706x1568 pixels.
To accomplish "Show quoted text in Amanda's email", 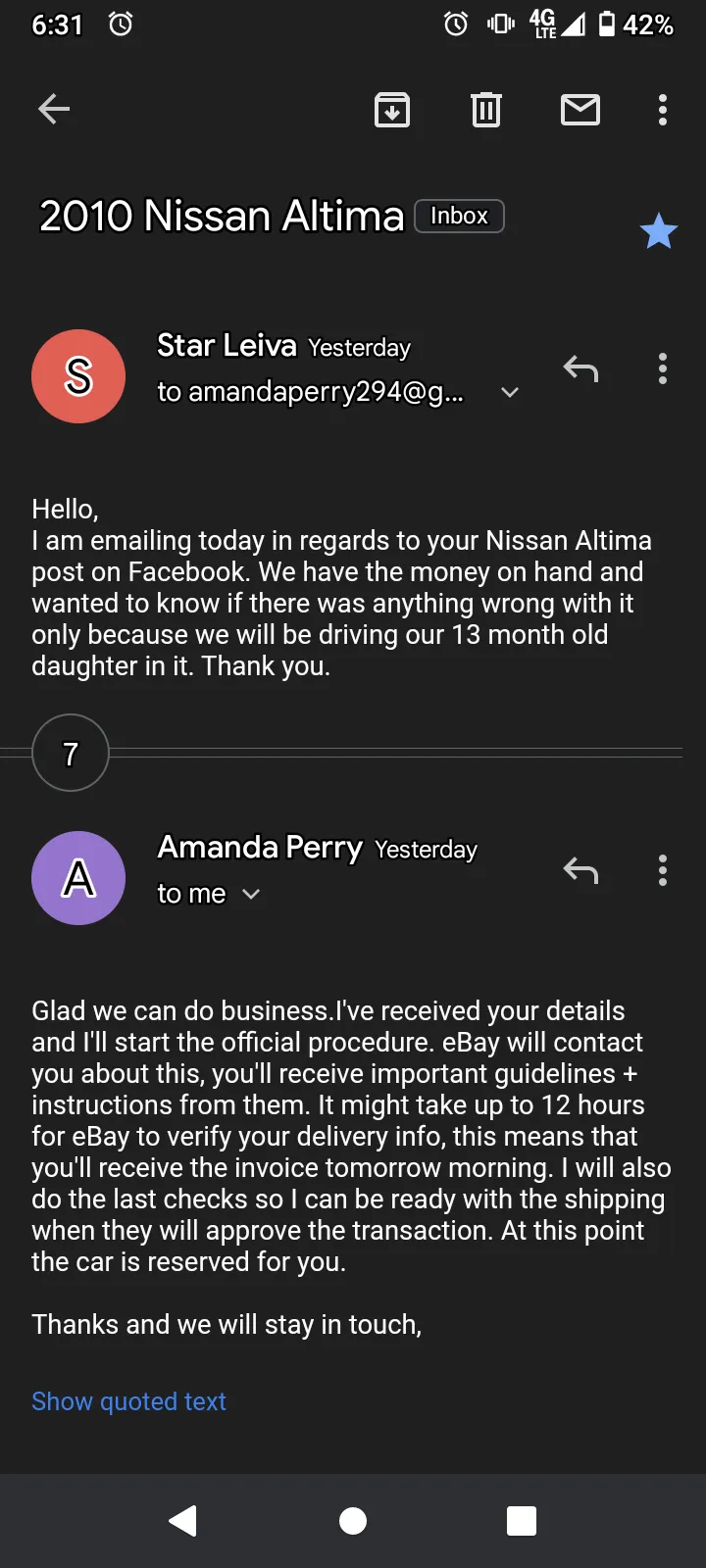I will tap(128, 1401).
